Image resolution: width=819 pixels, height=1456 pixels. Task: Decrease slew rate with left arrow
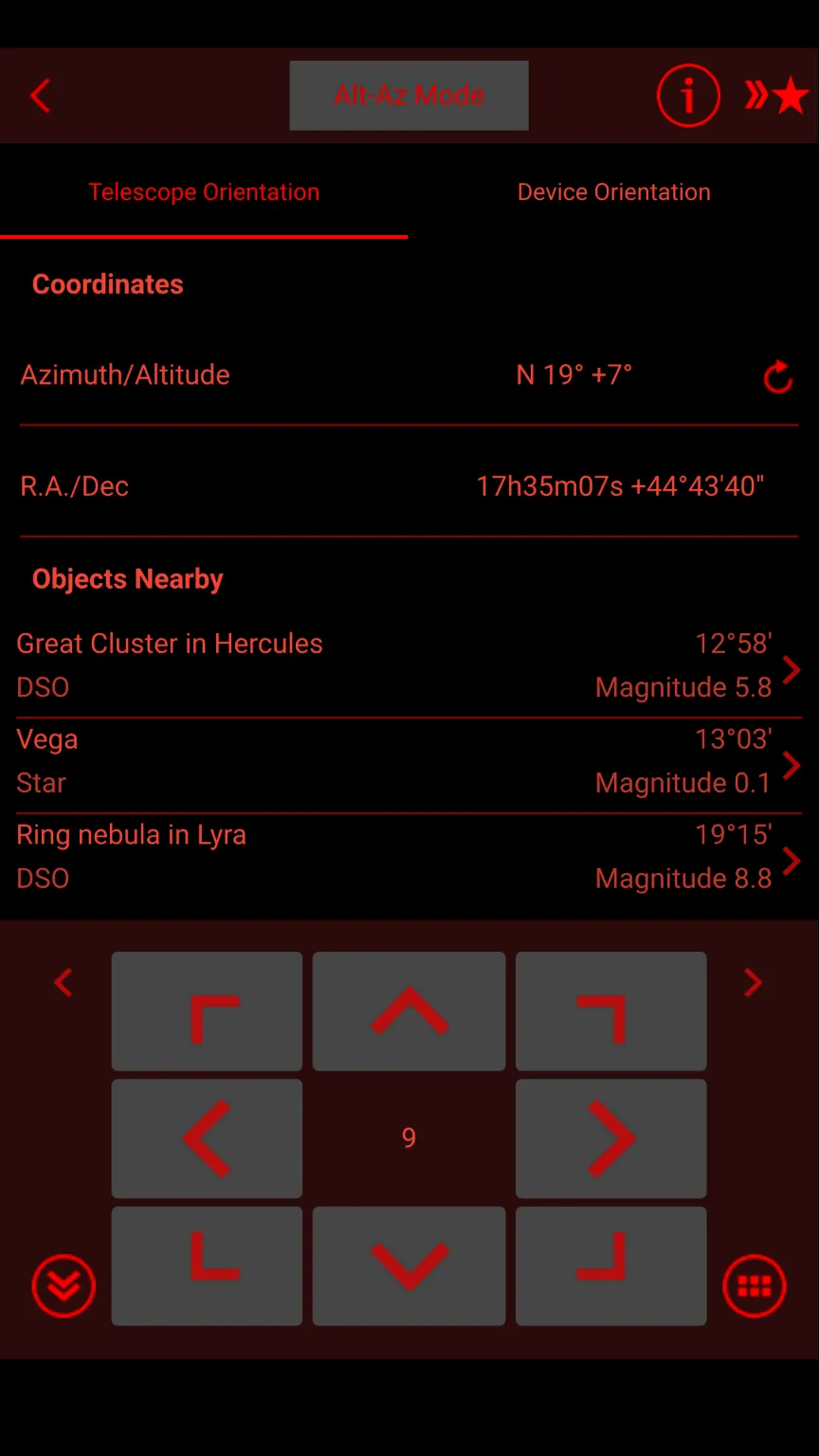64,982
